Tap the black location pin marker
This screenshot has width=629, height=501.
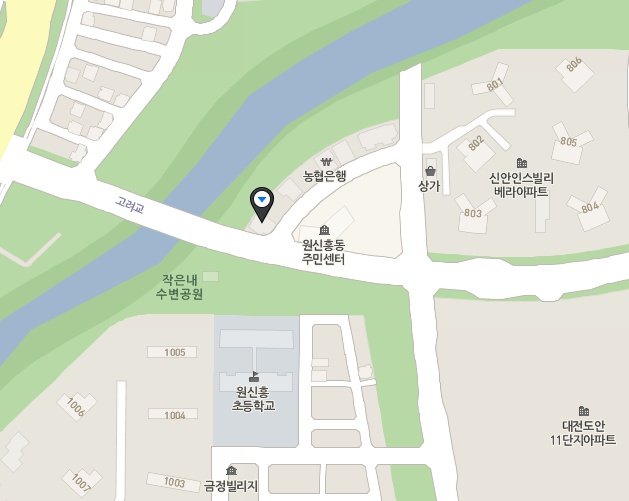262,200
